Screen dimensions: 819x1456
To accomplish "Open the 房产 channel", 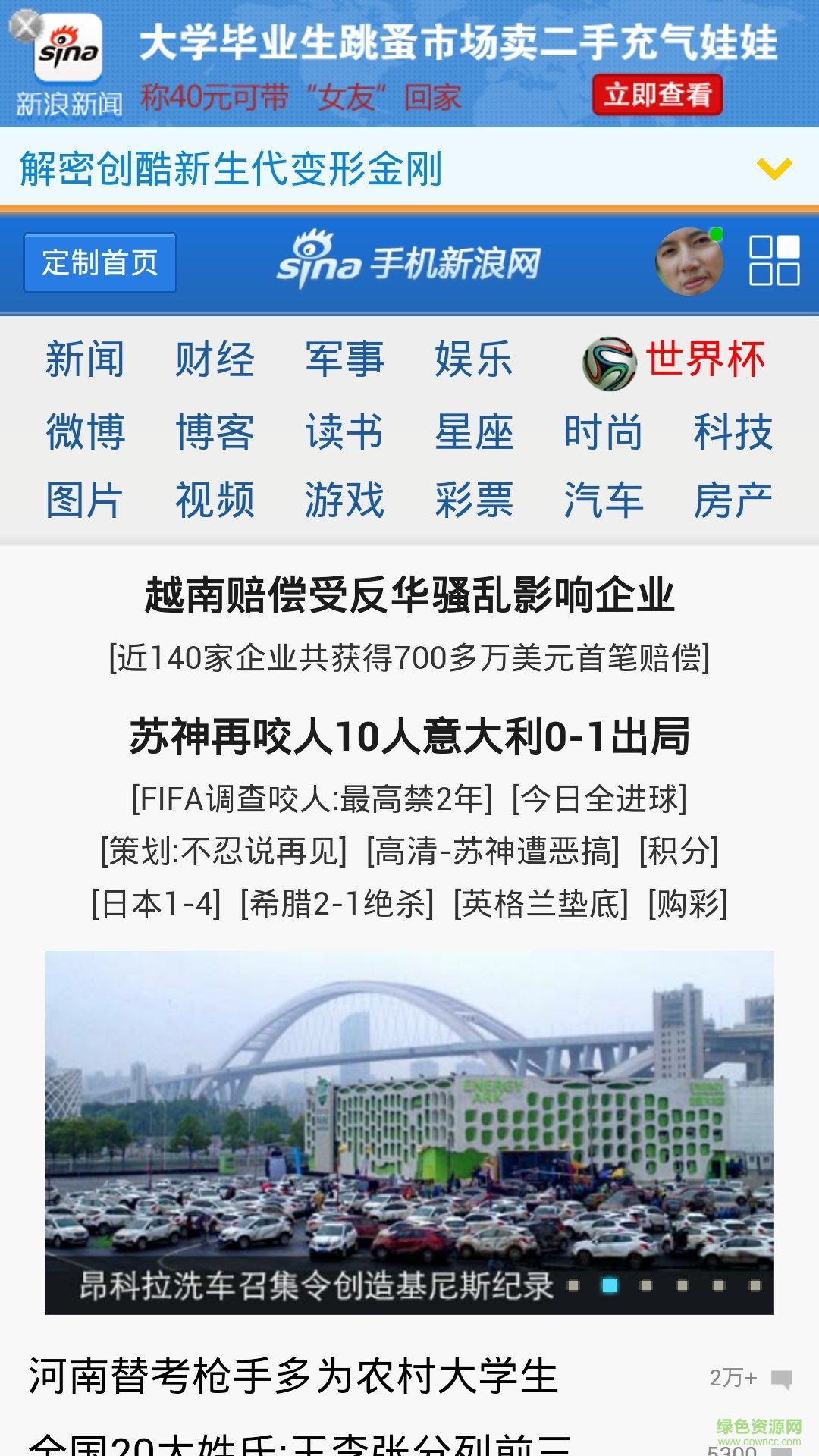I will [x=733, y=500].
